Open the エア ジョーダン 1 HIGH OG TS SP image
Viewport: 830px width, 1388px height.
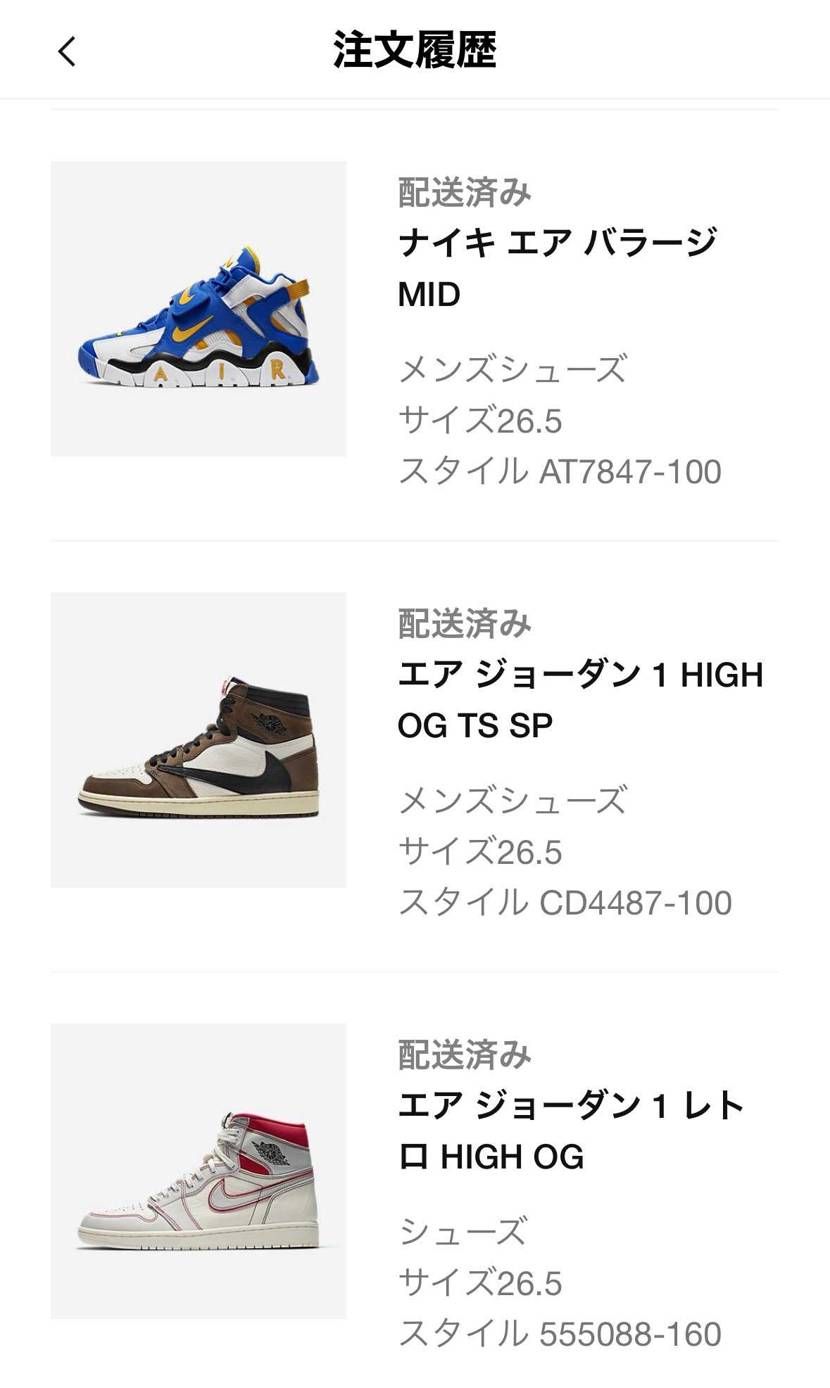[x=197, y=740]
